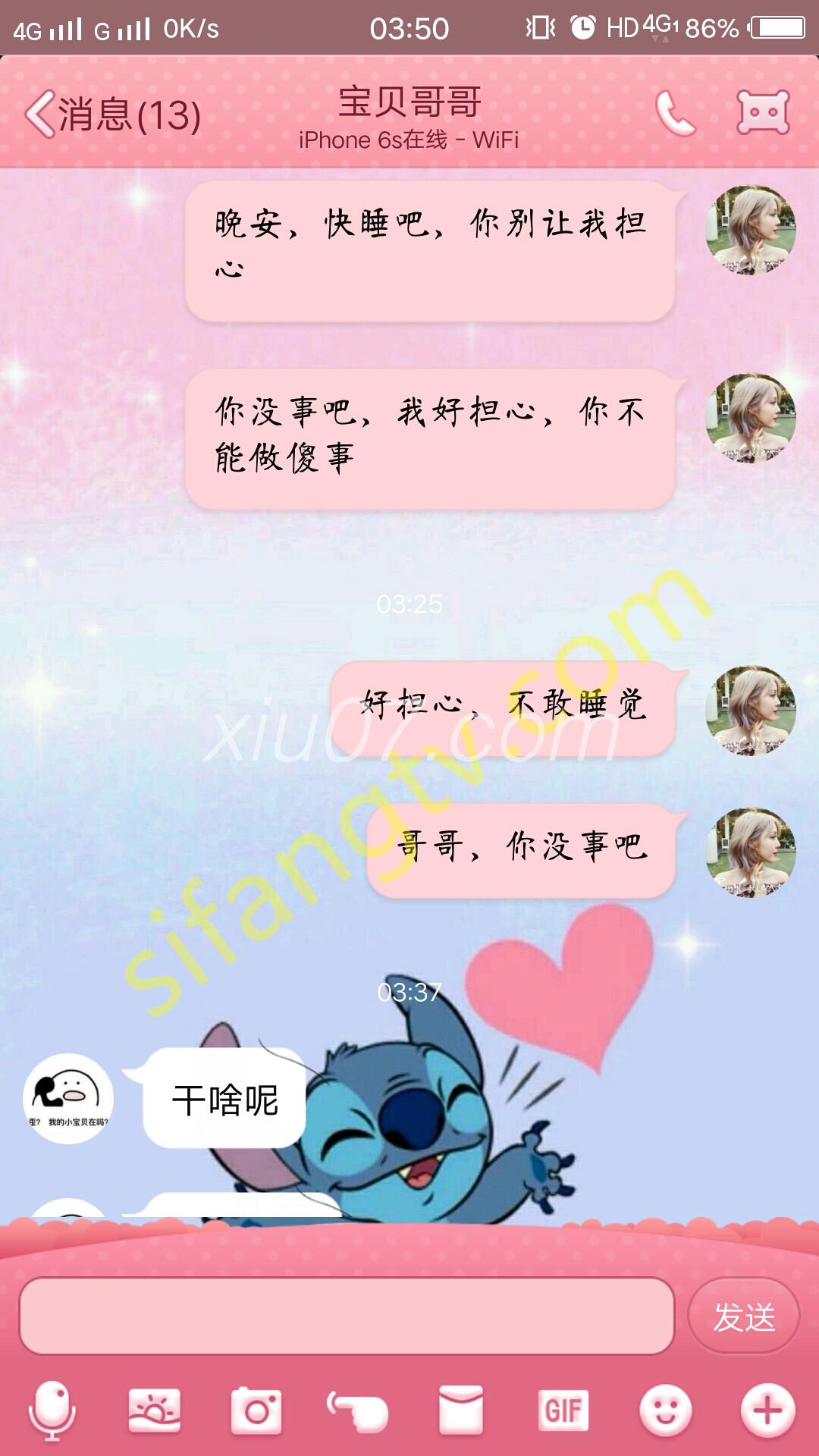
Task: Open chat settings icon in header
Action: (763, 113)
